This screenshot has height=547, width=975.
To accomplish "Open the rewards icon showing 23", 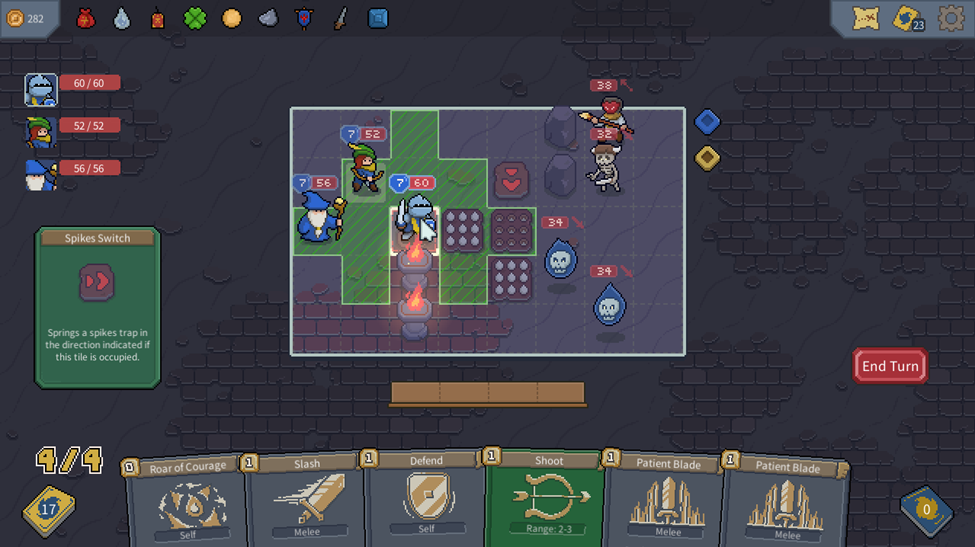I will pos(907,18).
